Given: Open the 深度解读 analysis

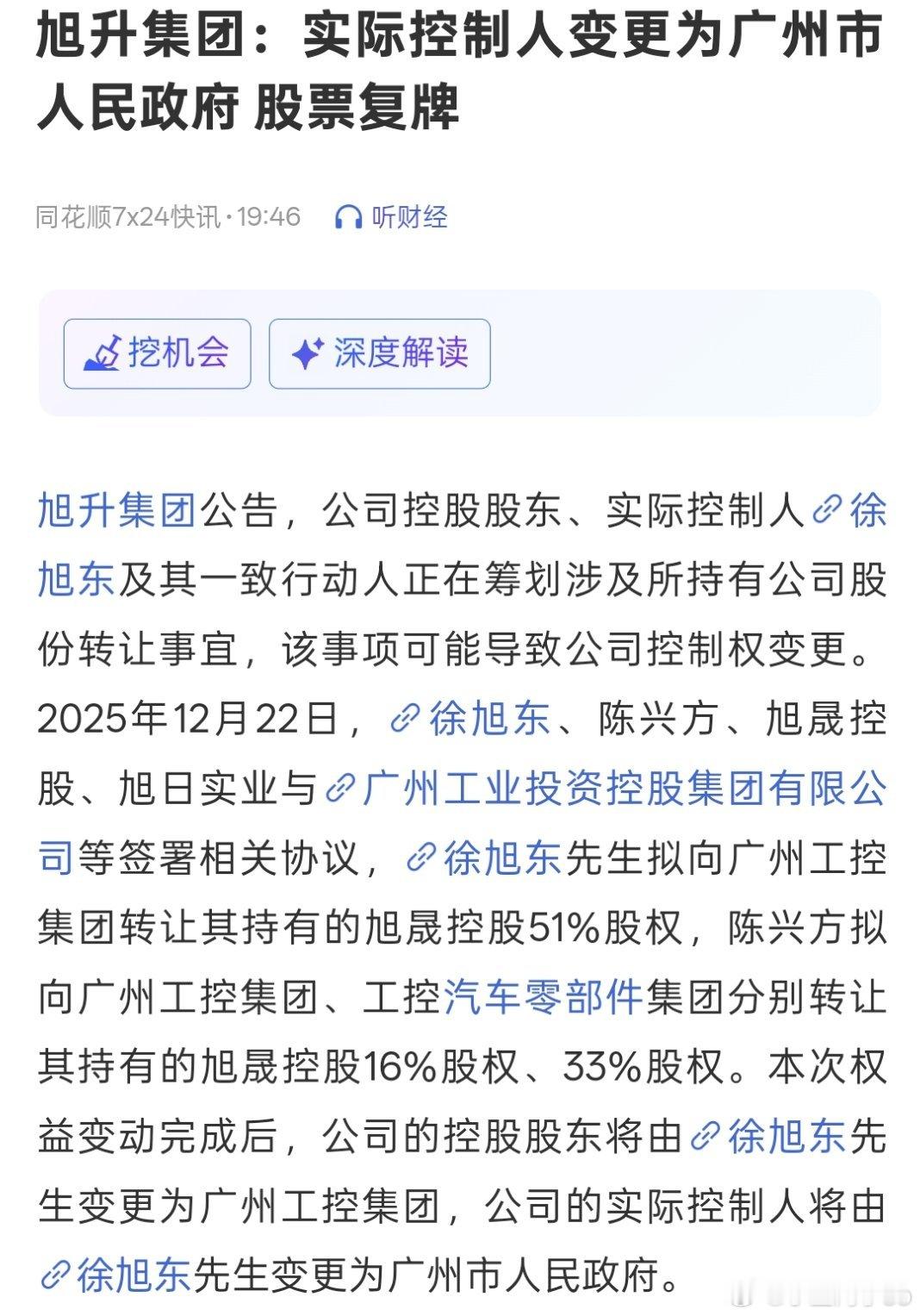Looking at the screenshot, I should (382, 352).
